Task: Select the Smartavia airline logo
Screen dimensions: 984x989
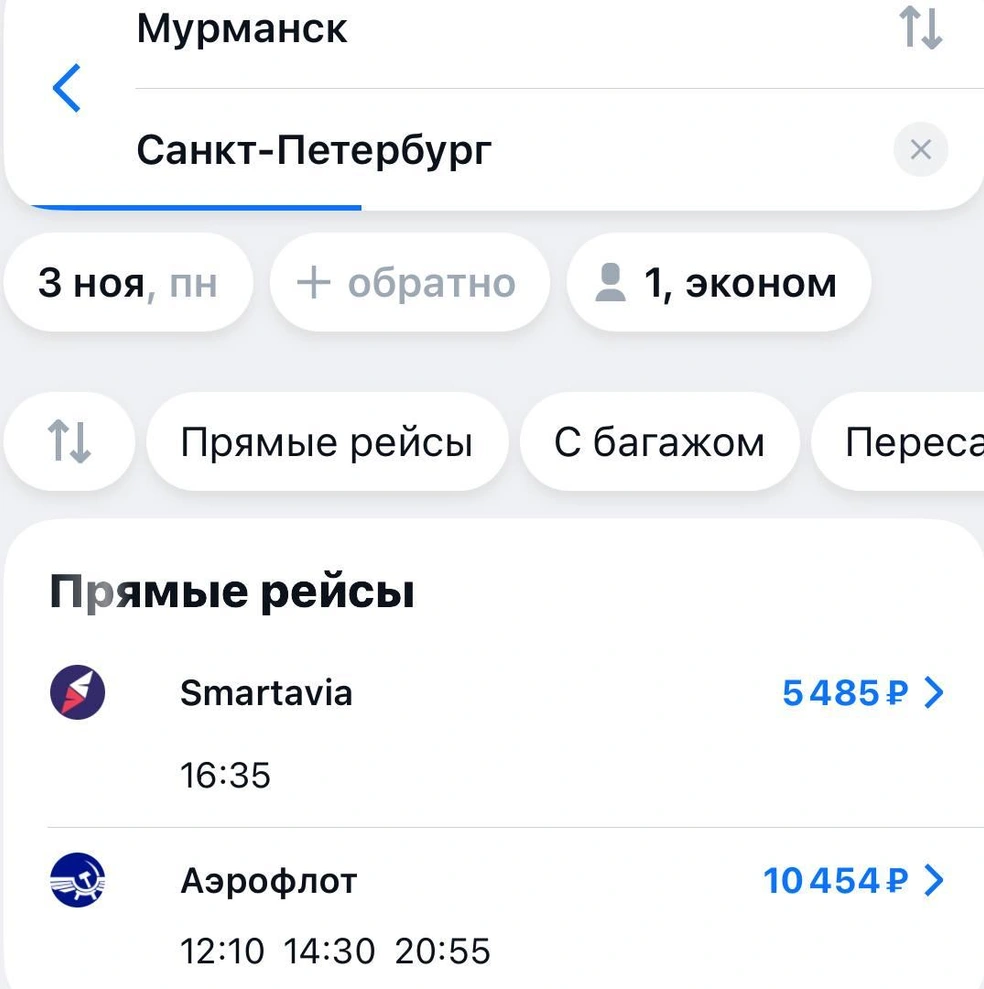Action: click(77, 692)
